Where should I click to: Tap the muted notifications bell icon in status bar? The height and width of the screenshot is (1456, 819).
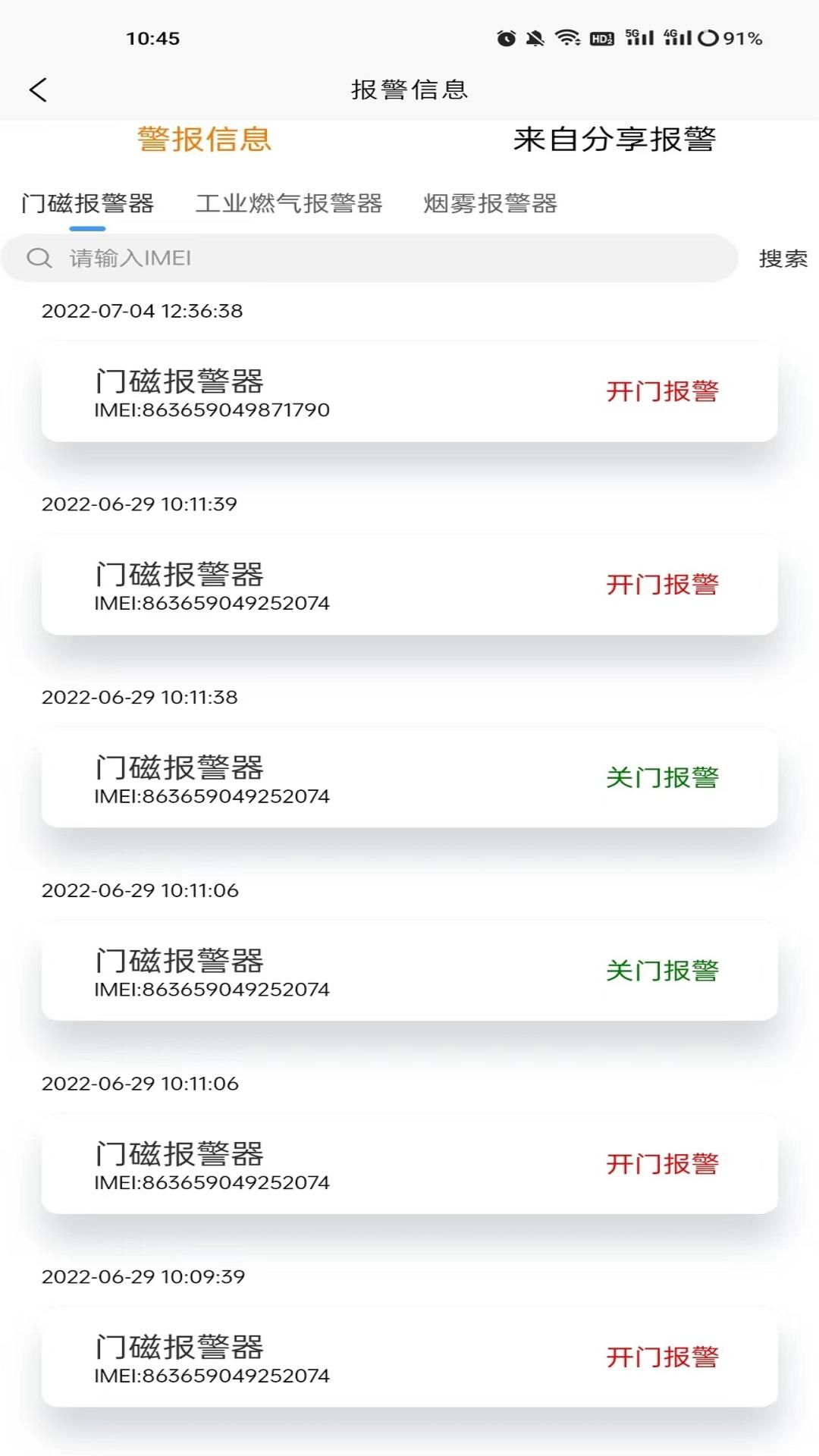[535, 36]
